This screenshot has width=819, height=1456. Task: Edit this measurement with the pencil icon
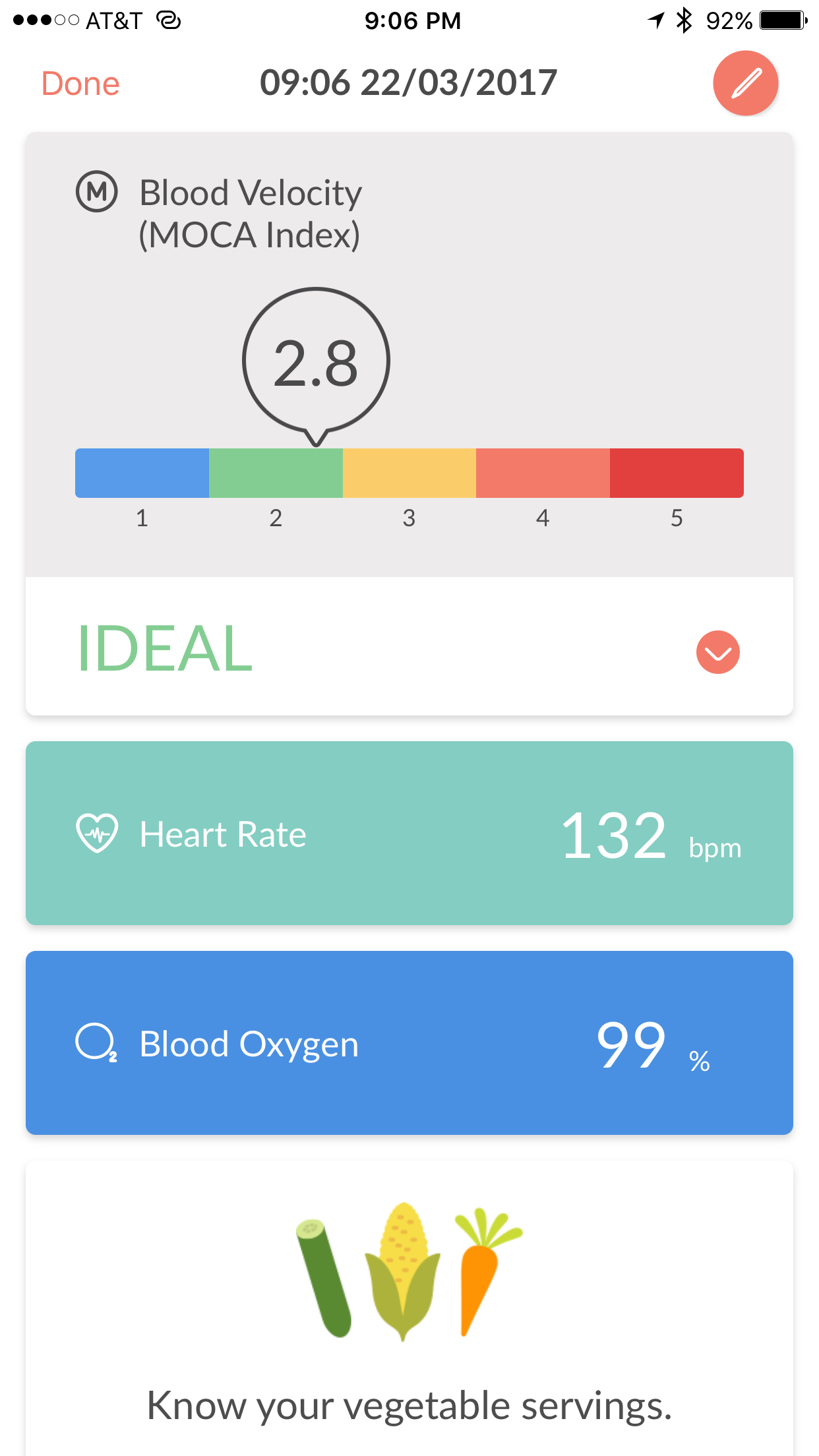click(745, 83)
